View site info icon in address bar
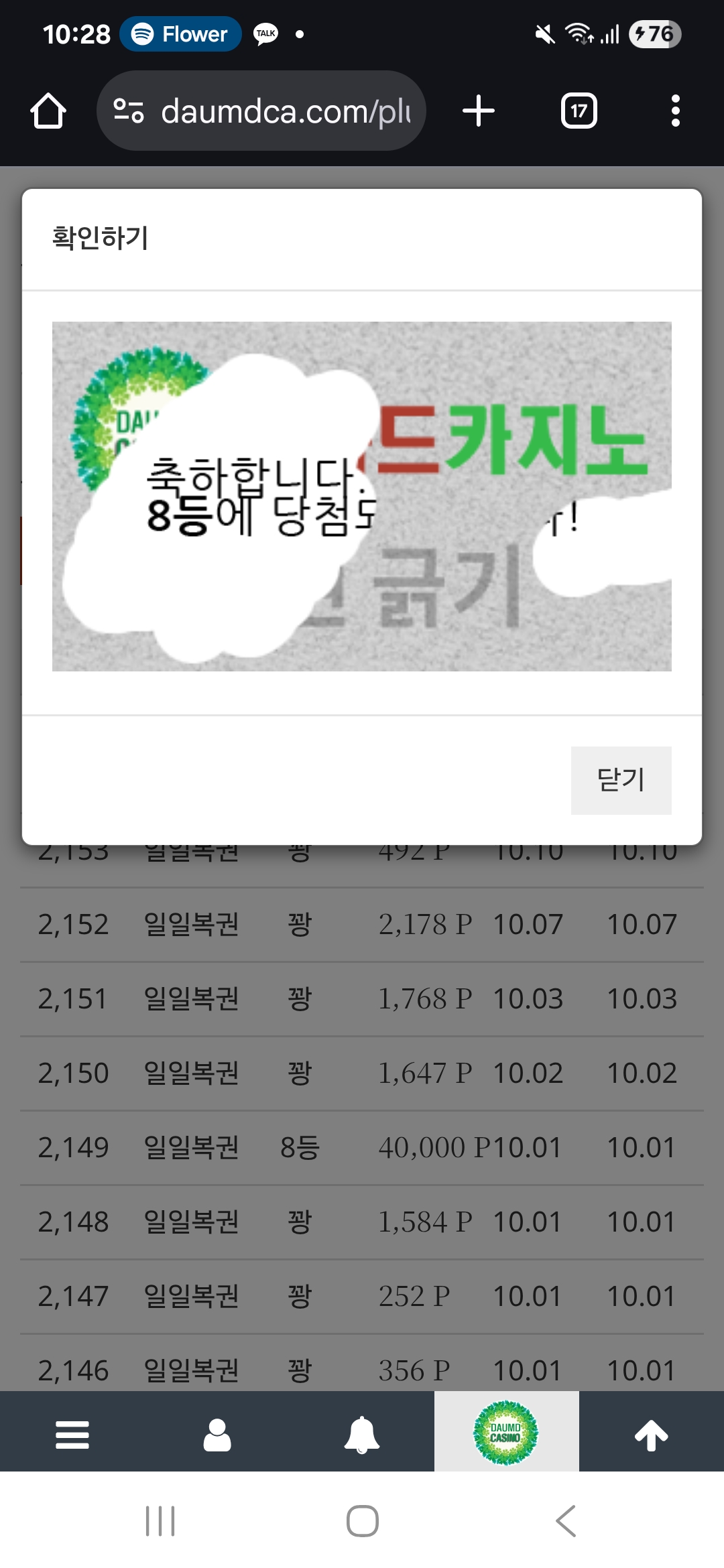724x1568 pixels. tap(129, 111)
